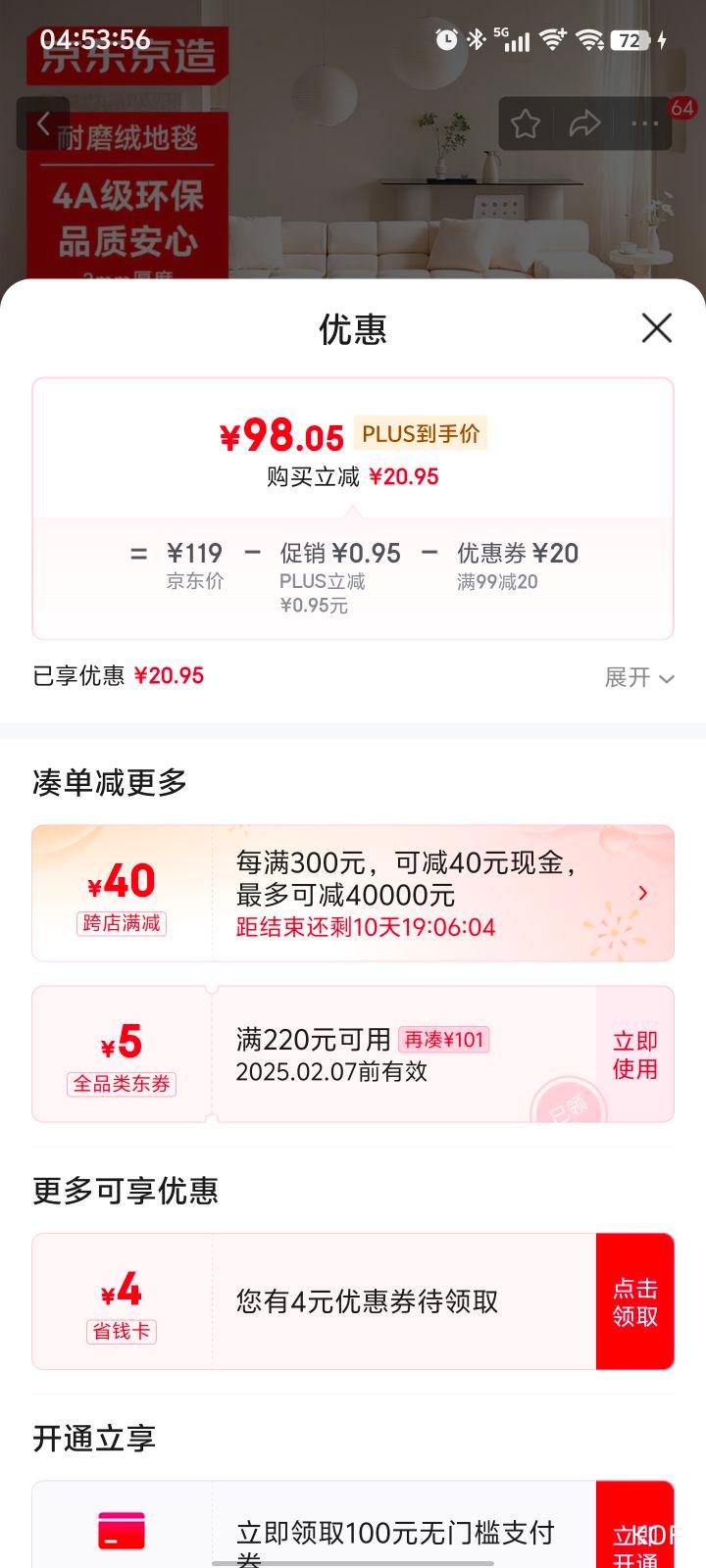Collapse the 优惠 panel with the X

pyautogui.click(x=655, y=329)
